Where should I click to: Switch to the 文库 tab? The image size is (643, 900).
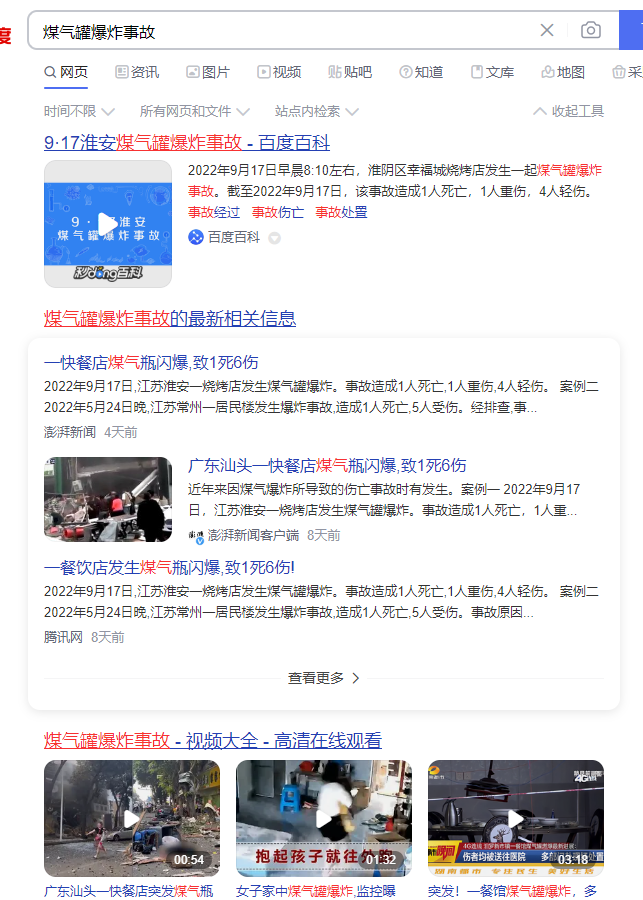tap(492, 72)
